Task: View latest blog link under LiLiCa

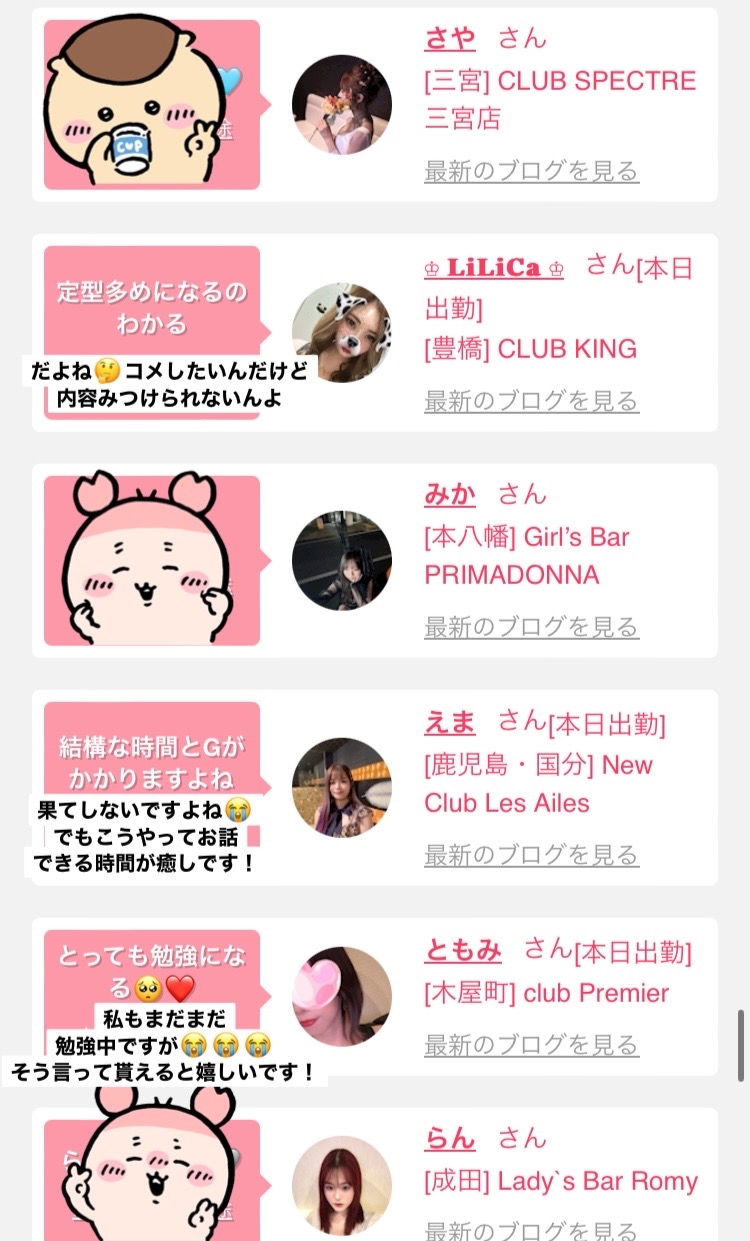Action: pos(531,401)
